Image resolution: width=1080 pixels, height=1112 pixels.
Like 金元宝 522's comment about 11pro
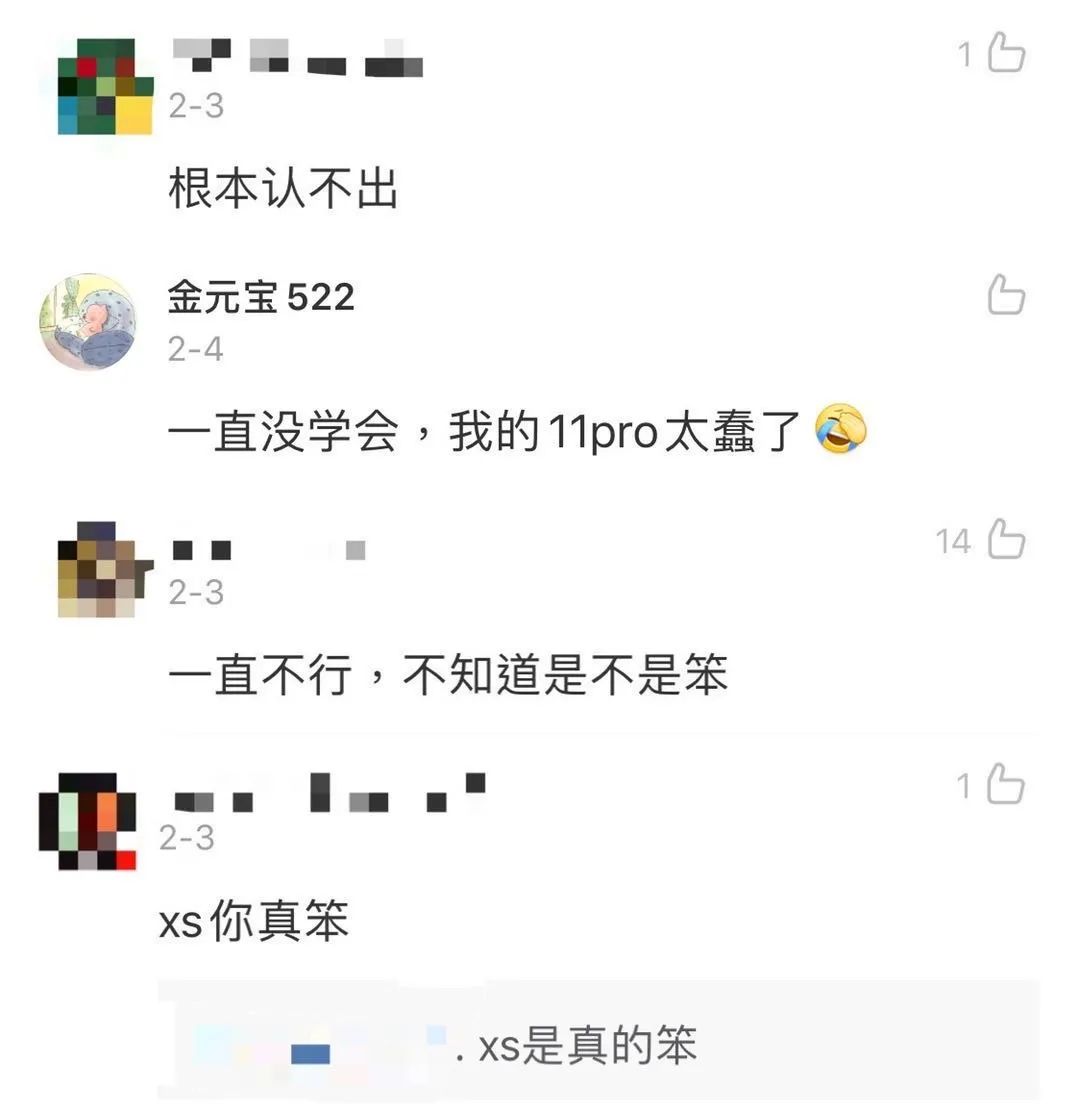click(1006, 296)
